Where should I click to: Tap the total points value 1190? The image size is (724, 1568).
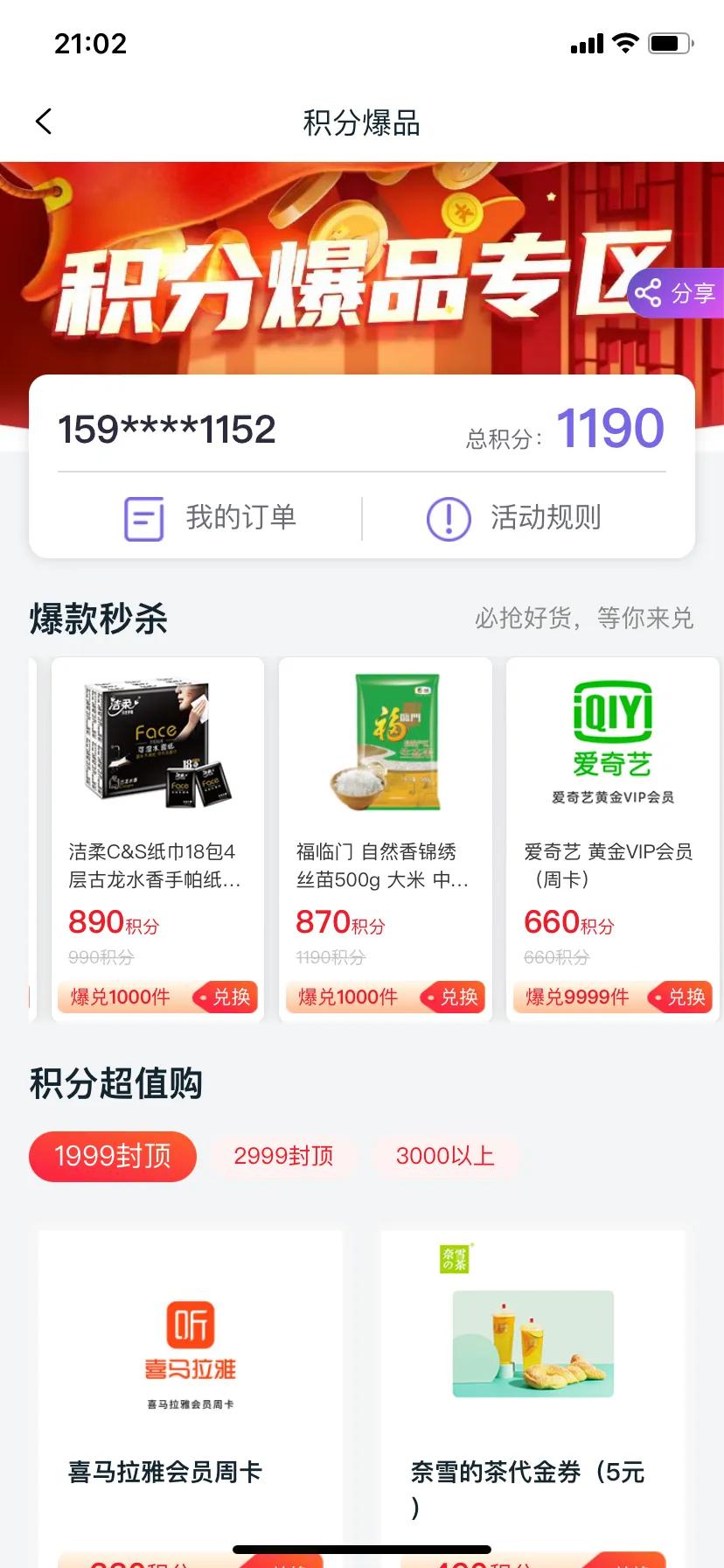610,428
